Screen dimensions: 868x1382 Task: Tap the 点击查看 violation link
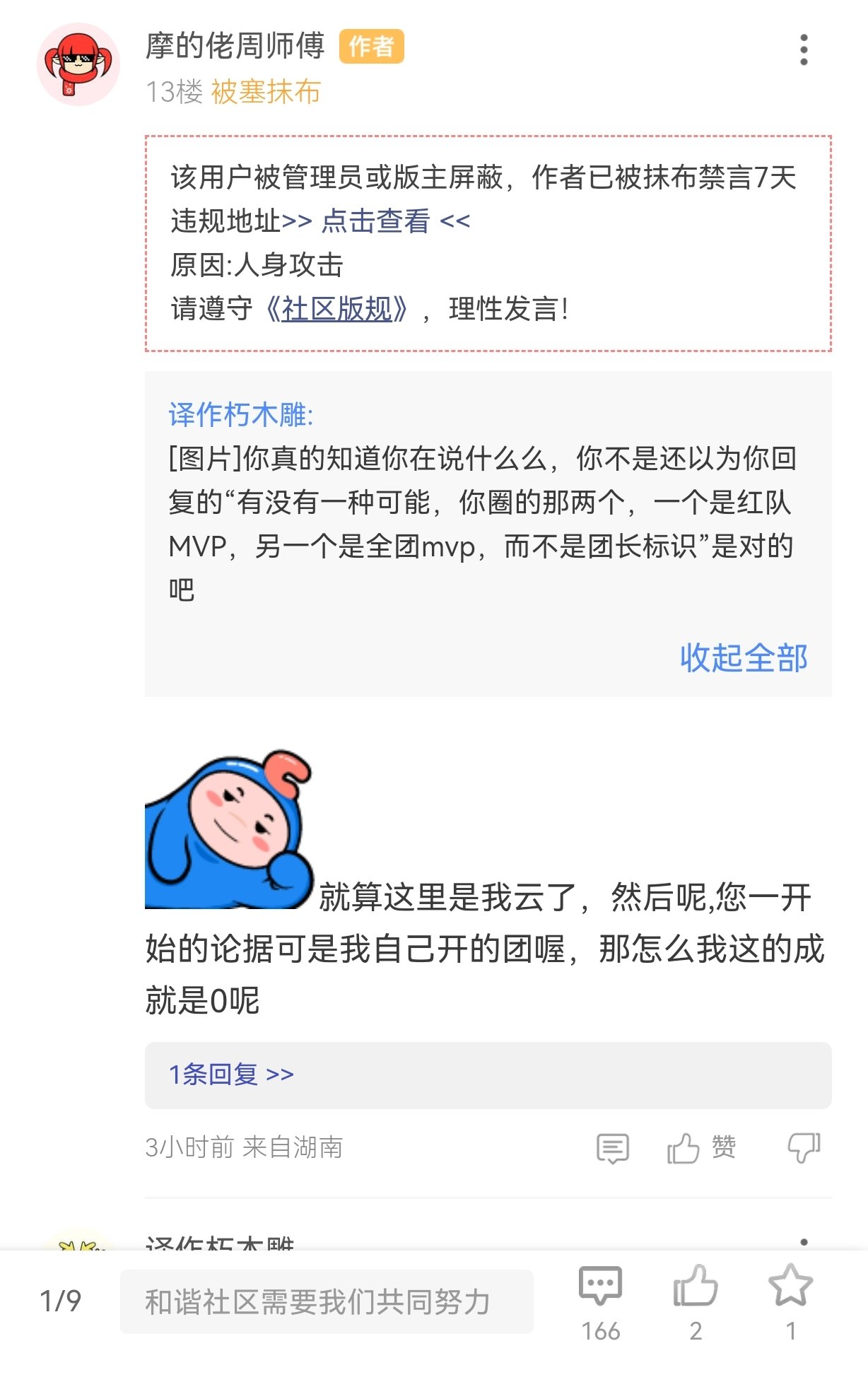pos(375,221)
